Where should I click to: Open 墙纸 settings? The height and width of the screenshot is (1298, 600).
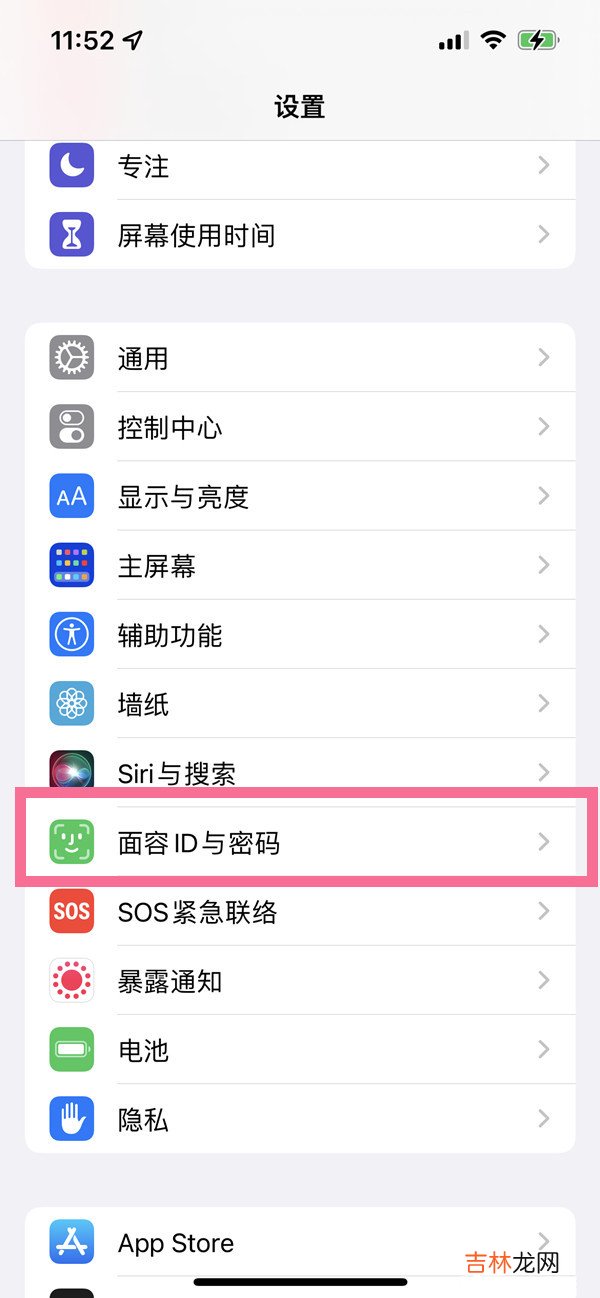pyautogui.click(x=300, y=705)
